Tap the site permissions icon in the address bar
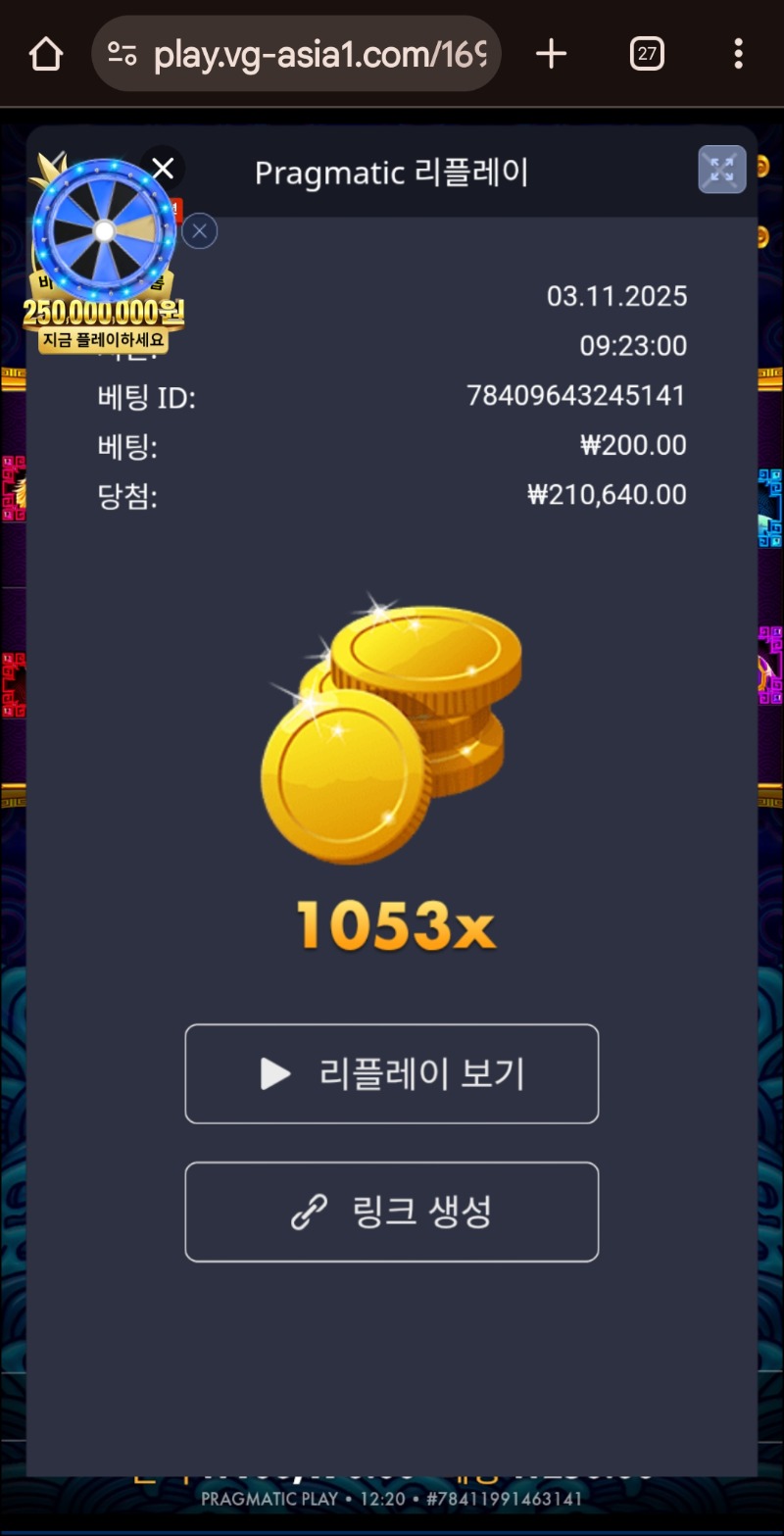 click(121, 54)
